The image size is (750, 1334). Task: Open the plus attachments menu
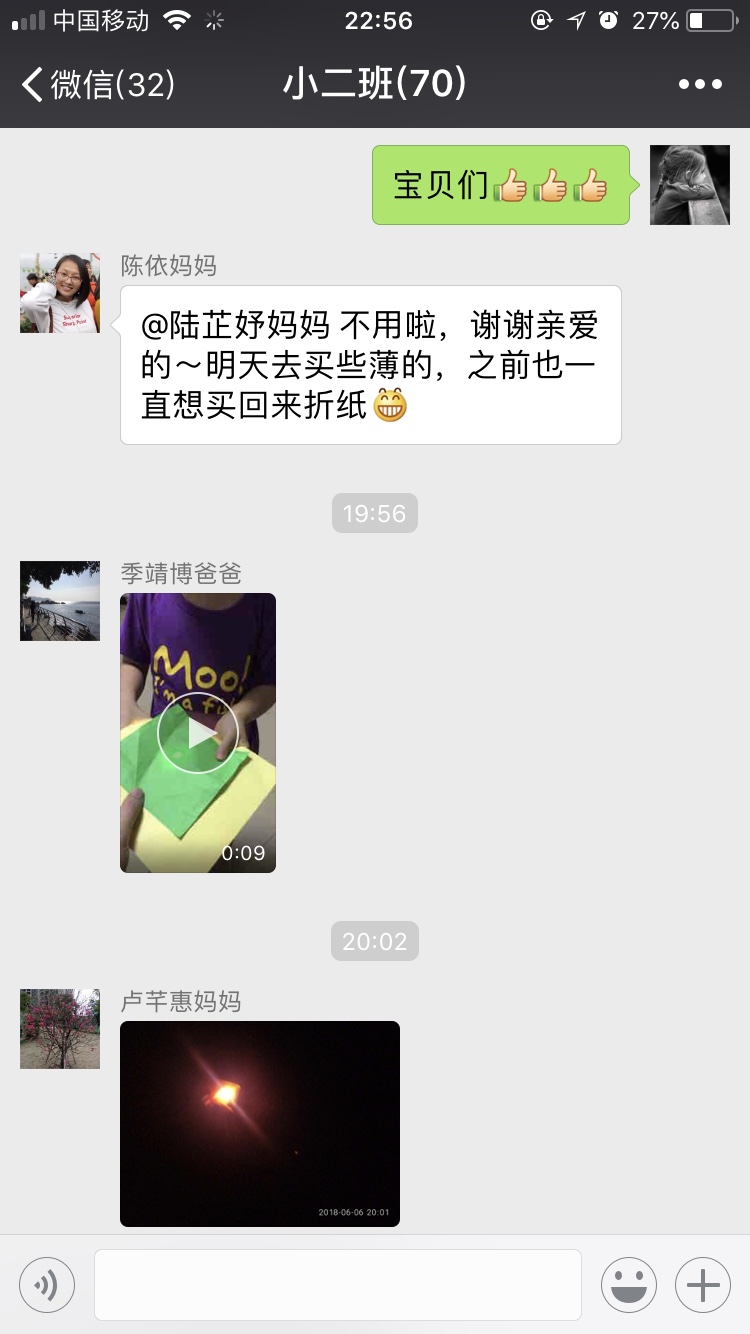point(703,1284)
